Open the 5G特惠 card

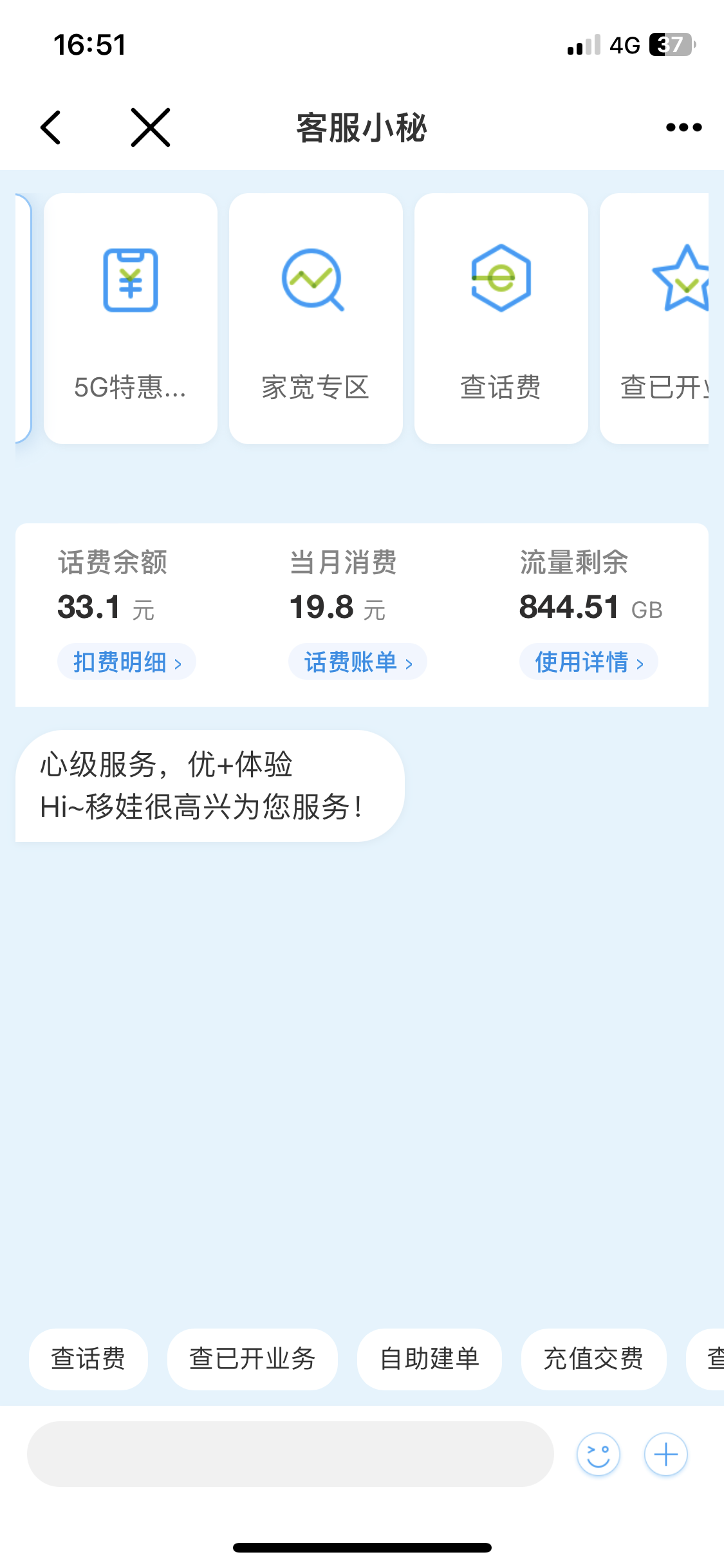(131, 319)
